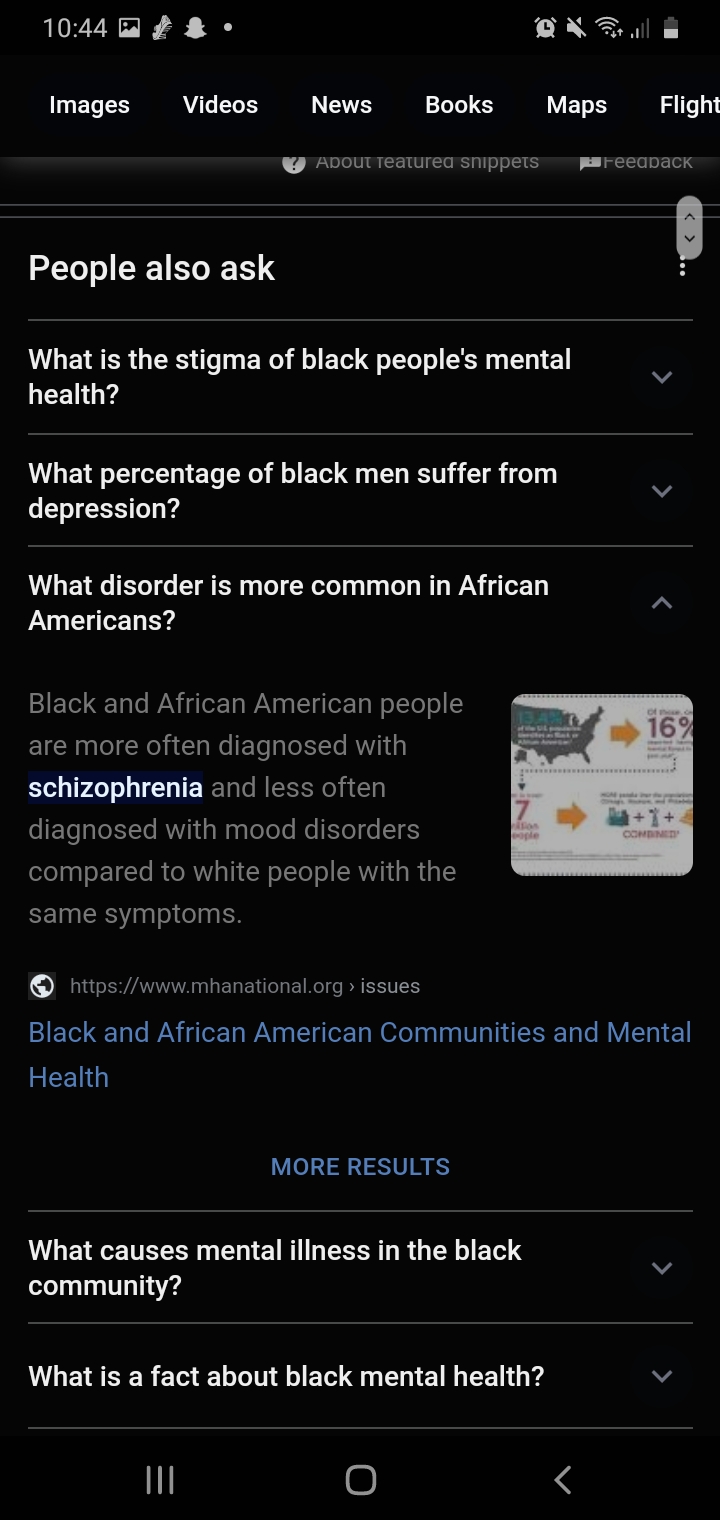Open the News tab
The image size is (720, 1520).
click(341, 105)
